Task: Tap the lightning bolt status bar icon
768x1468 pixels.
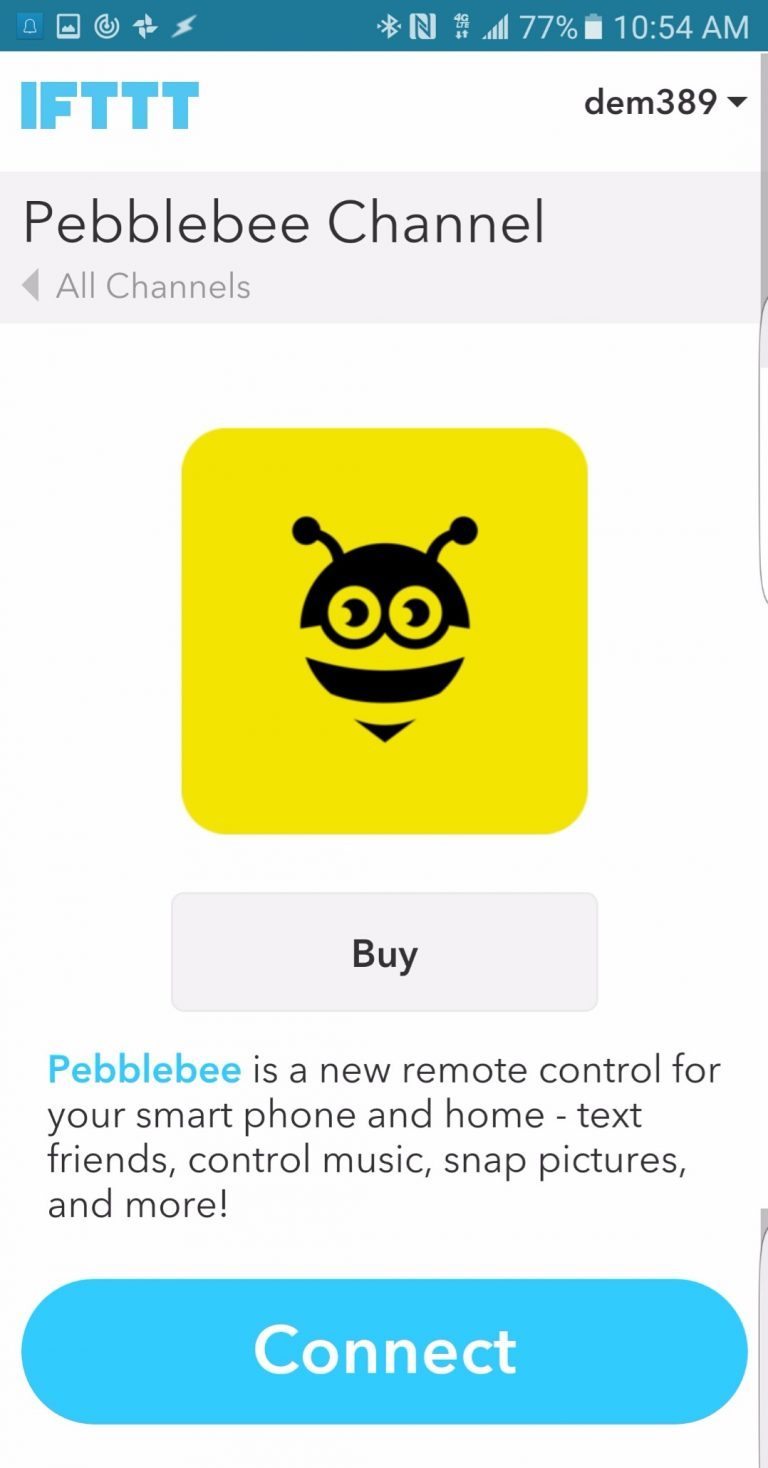Action: pos(182,25)
